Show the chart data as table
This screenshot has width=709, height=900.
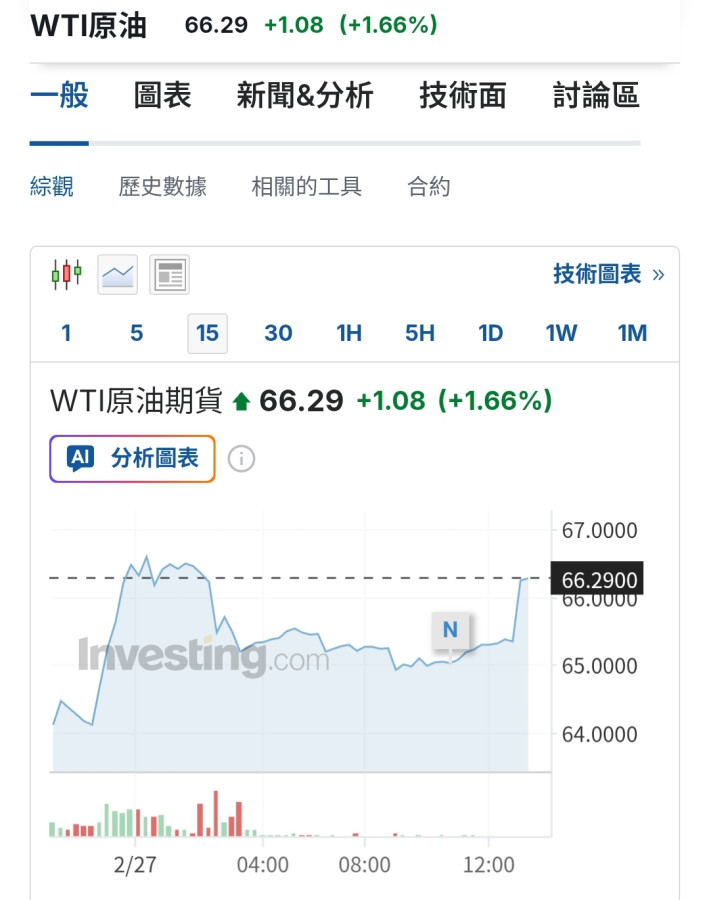click(169, 274)
